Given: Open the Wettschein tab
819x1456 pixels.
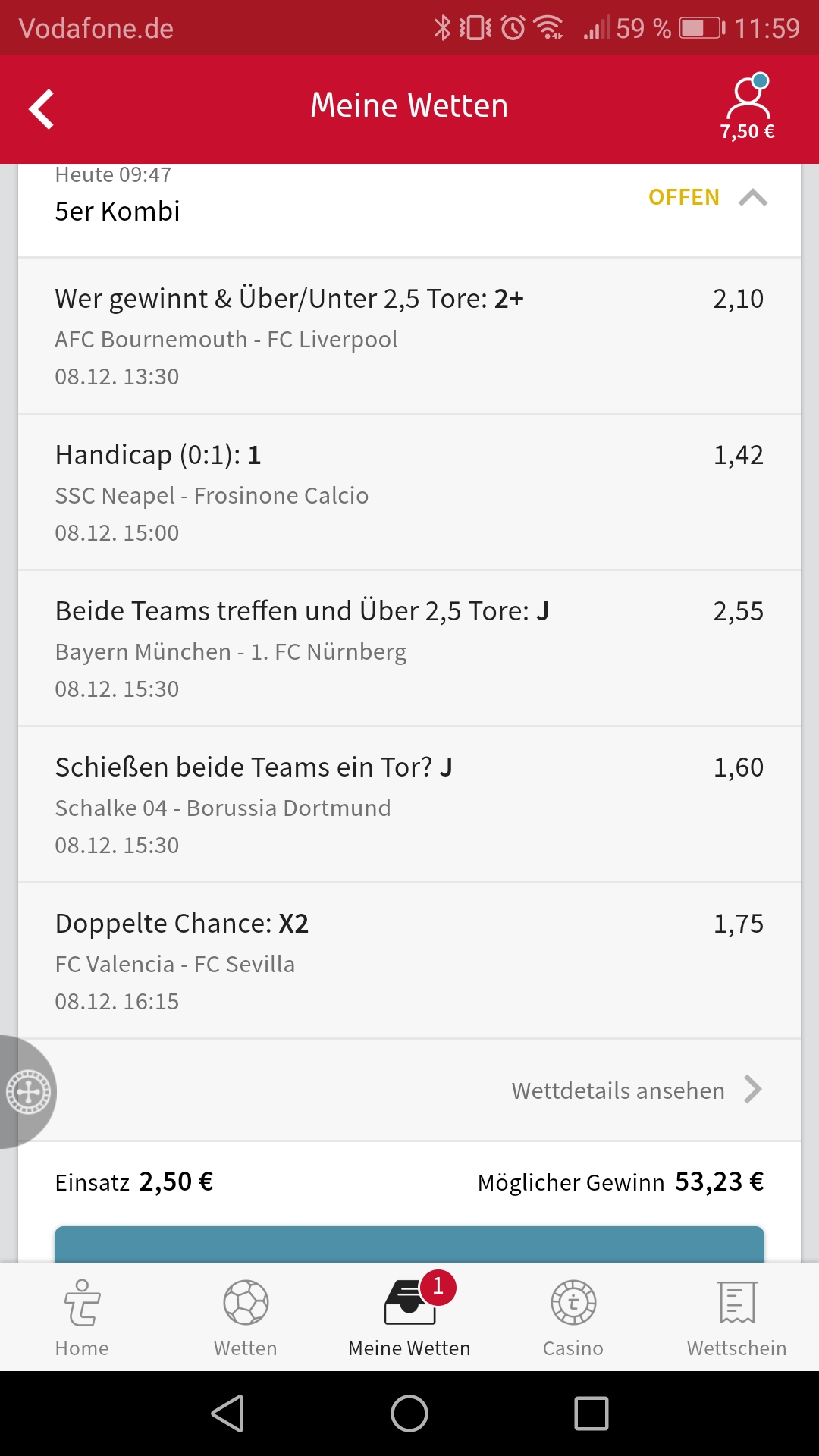Looking at the screenshot, I should (x=737, y=1318).
